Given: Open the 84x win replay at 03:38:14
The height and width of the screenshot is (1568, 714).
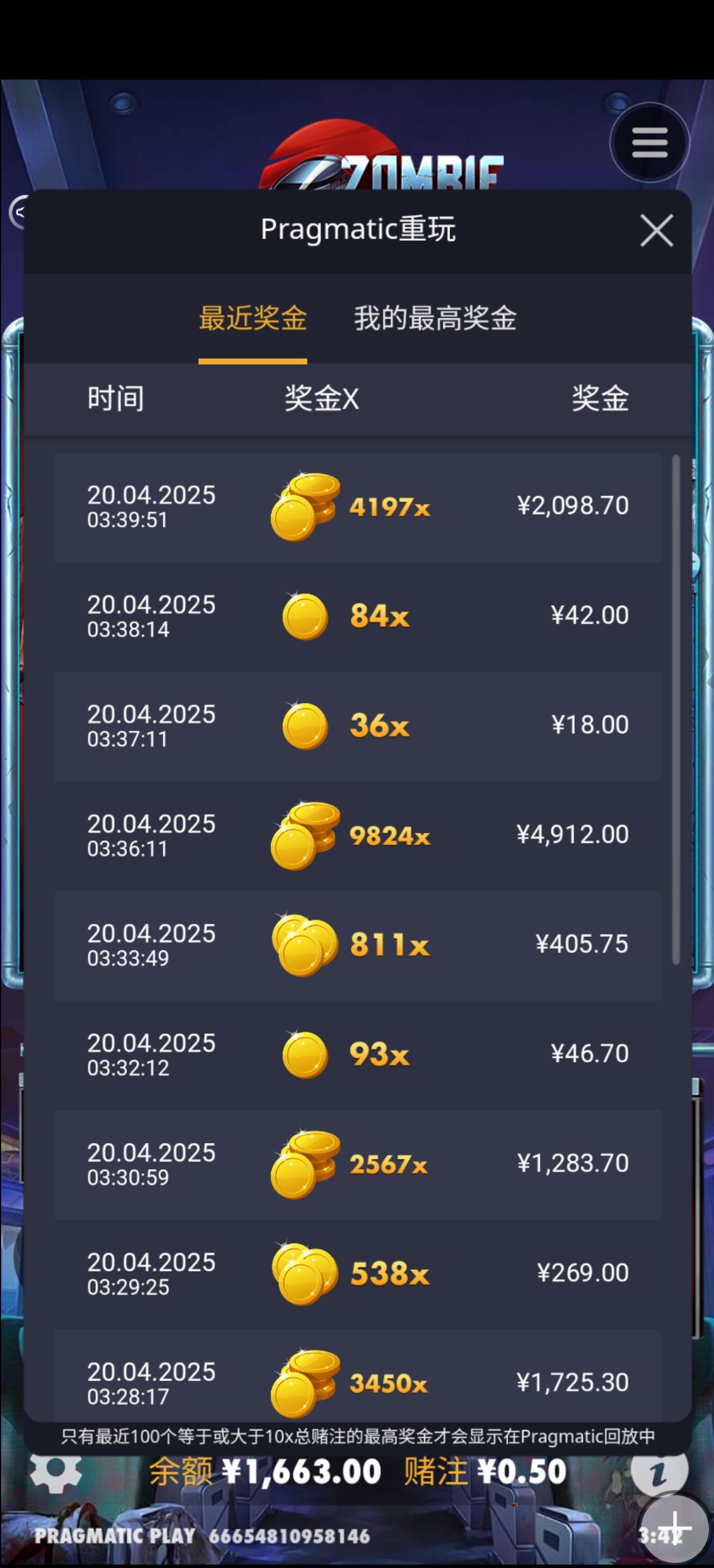Looking at the screenshot, I should [x=358, y=616].
